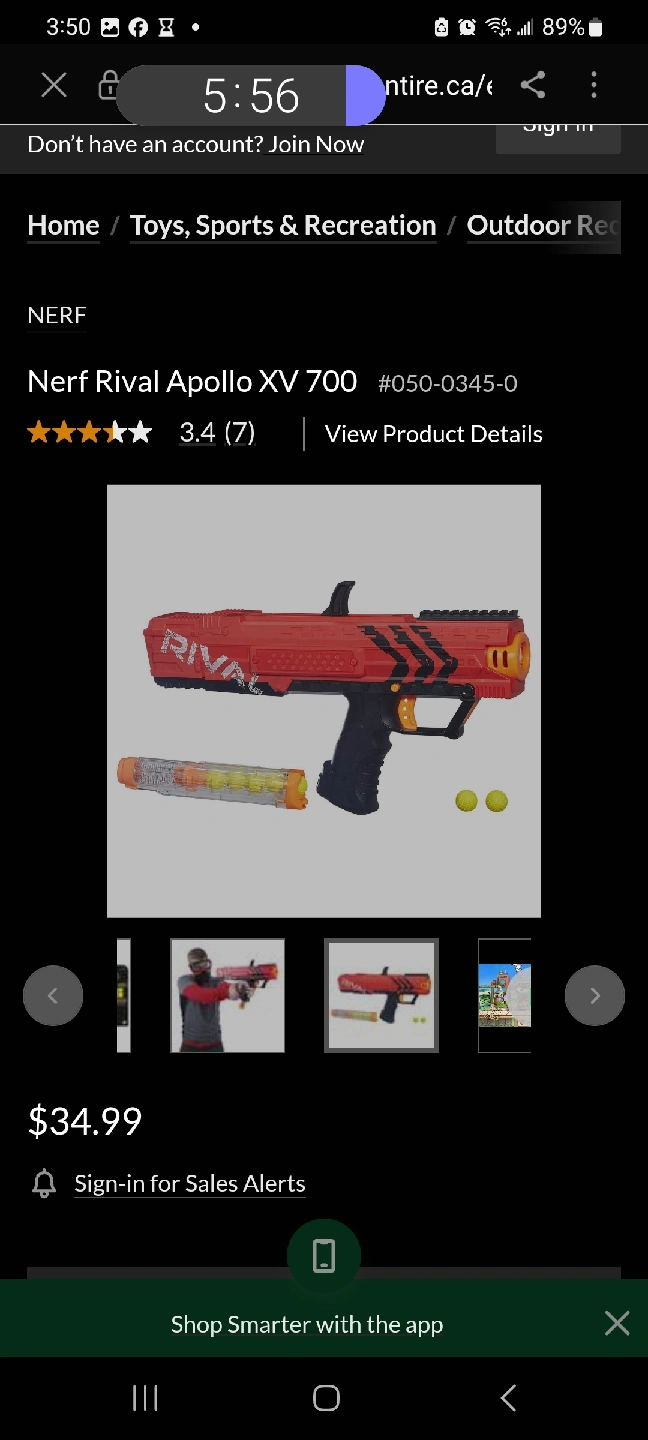Open recent apps
Screen dimensions: 648x1440
point(145,1398)
